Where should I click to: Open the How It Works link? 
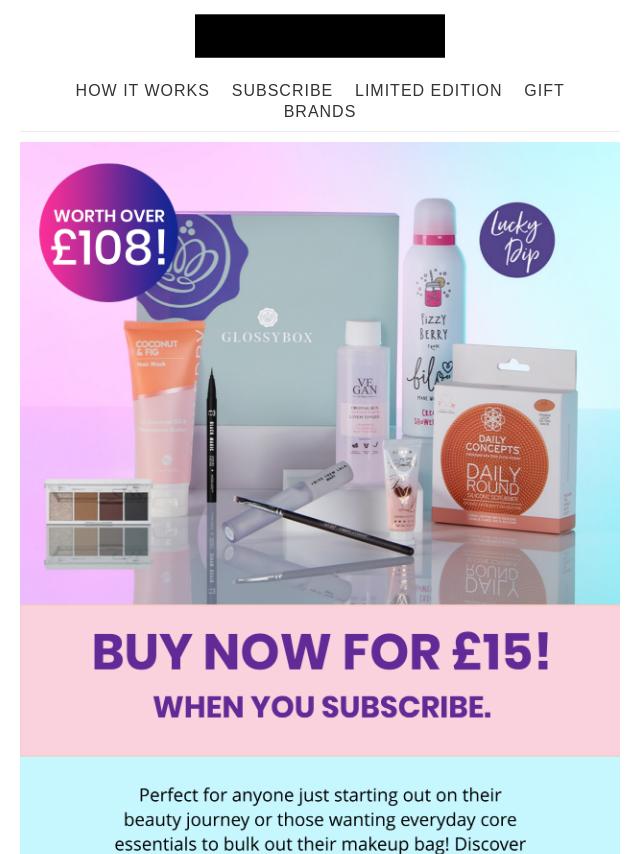[x=142, y=90]
